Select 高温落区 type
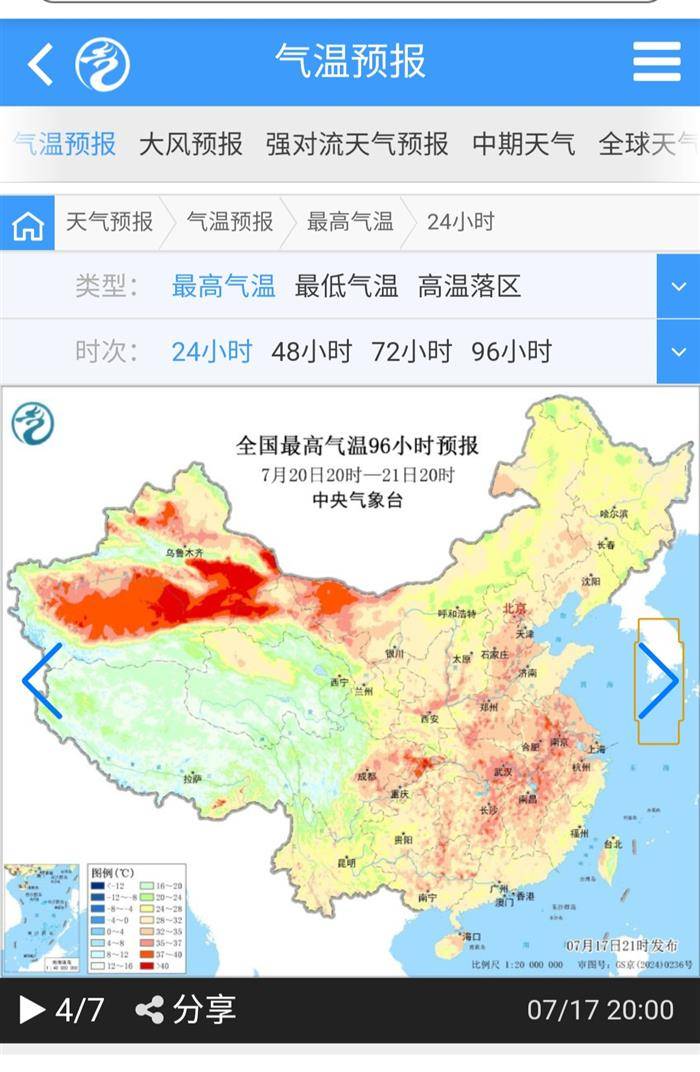 pos(469,287)
